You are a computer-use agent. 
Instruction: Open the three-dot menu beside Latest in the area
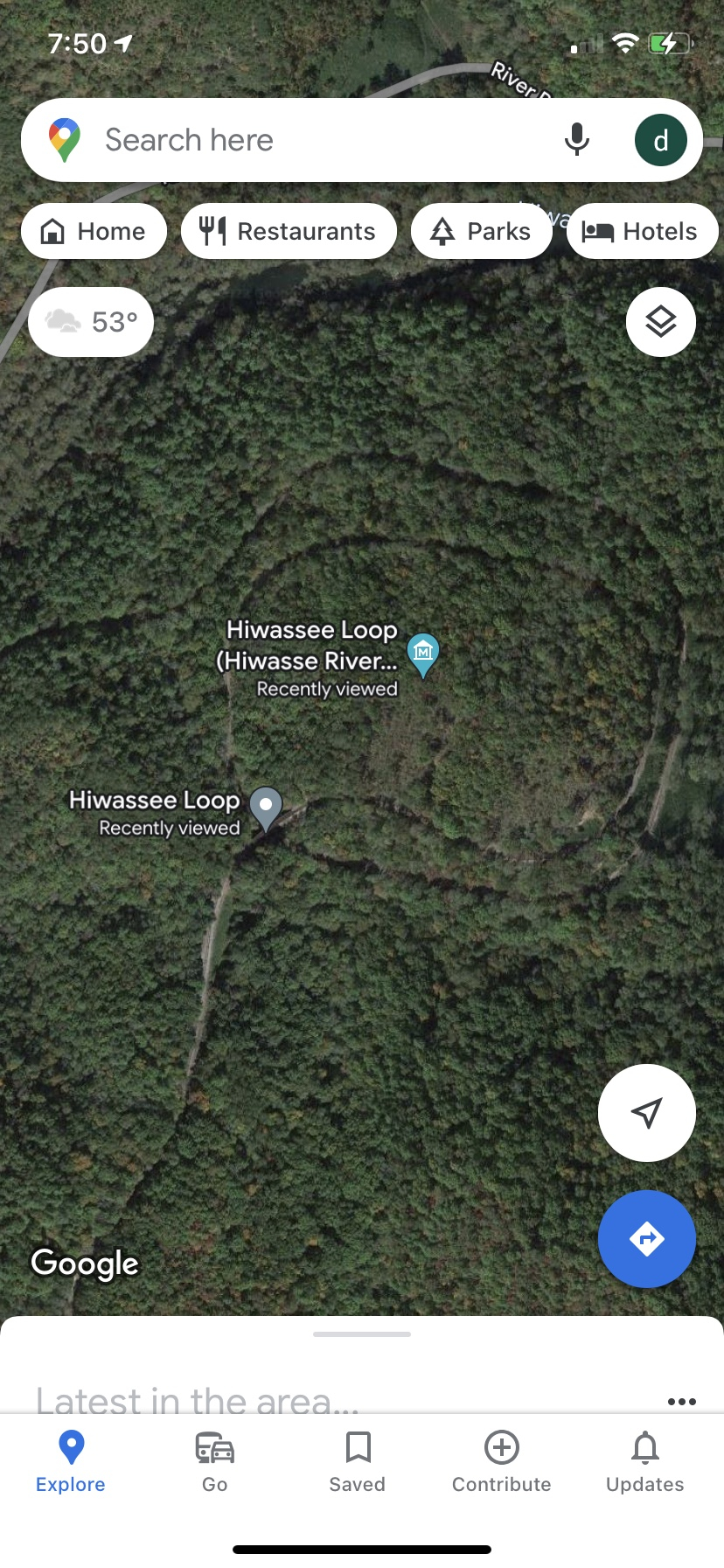682,1401
